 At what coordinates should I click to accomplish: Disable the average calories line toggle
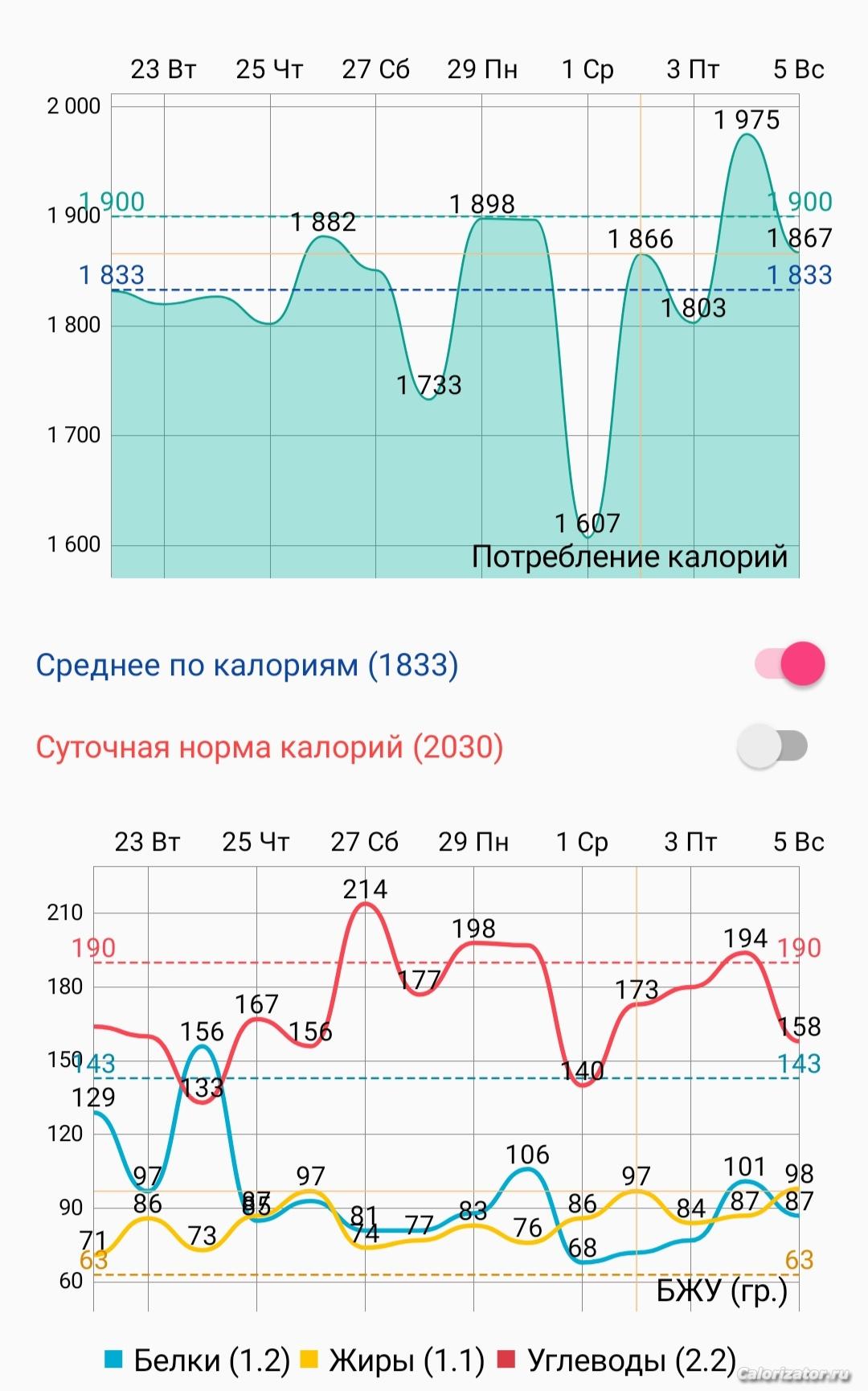pyautogui.click(x=790, y=664)
